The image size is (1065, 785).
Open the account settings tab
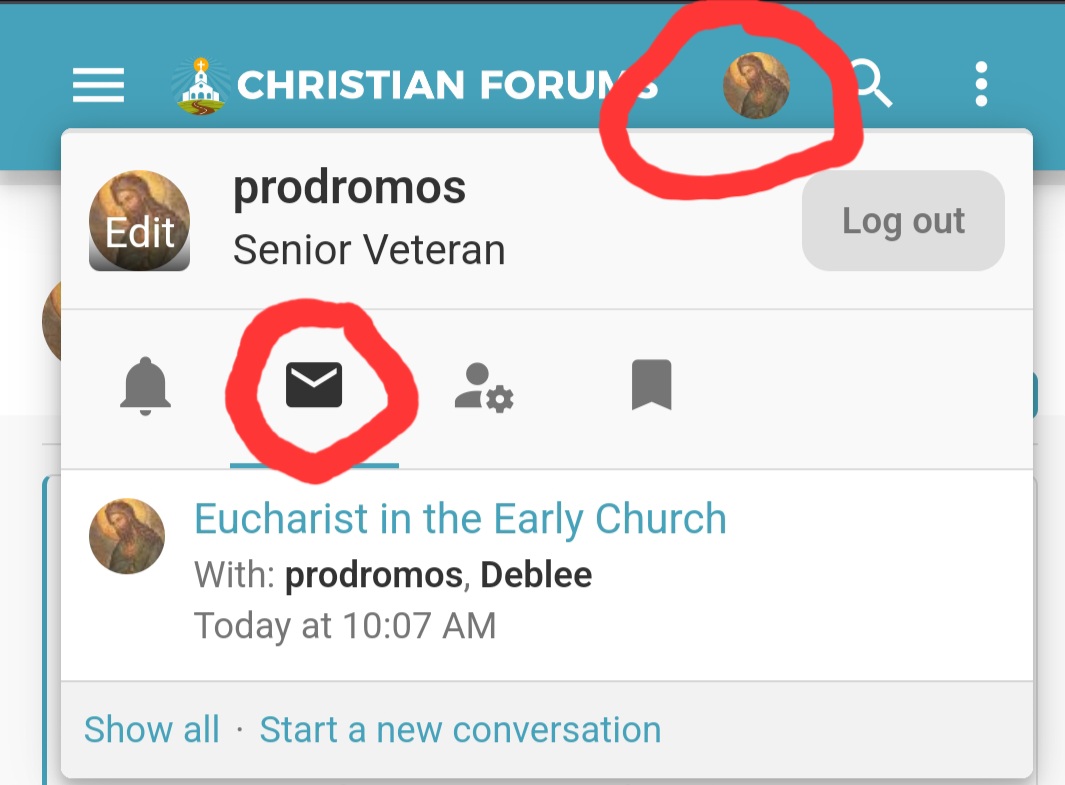[484, 386]
